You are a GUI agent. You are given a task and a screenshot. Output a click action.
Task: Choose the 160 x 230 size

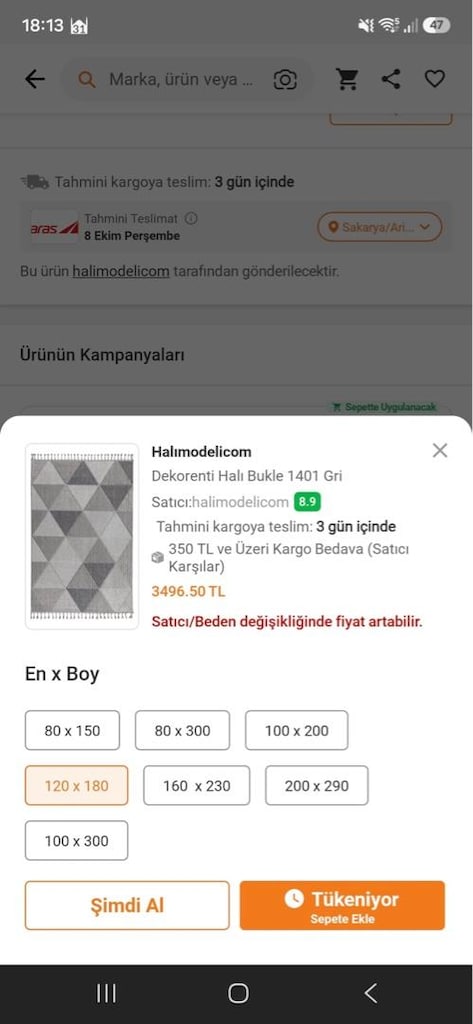click(197, 785)
